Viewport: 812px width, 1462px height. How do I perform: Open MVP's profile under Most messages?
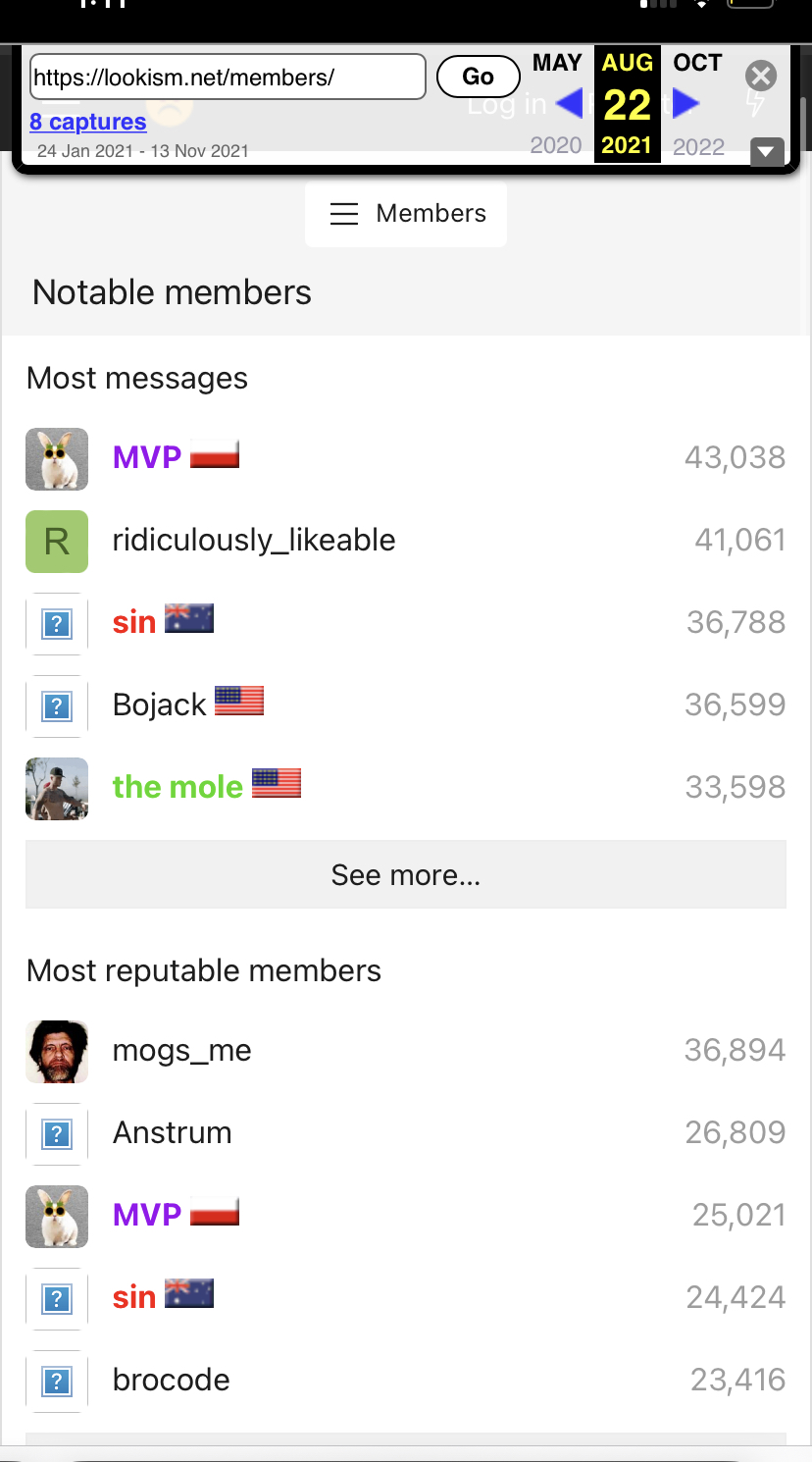click(147, 457)
